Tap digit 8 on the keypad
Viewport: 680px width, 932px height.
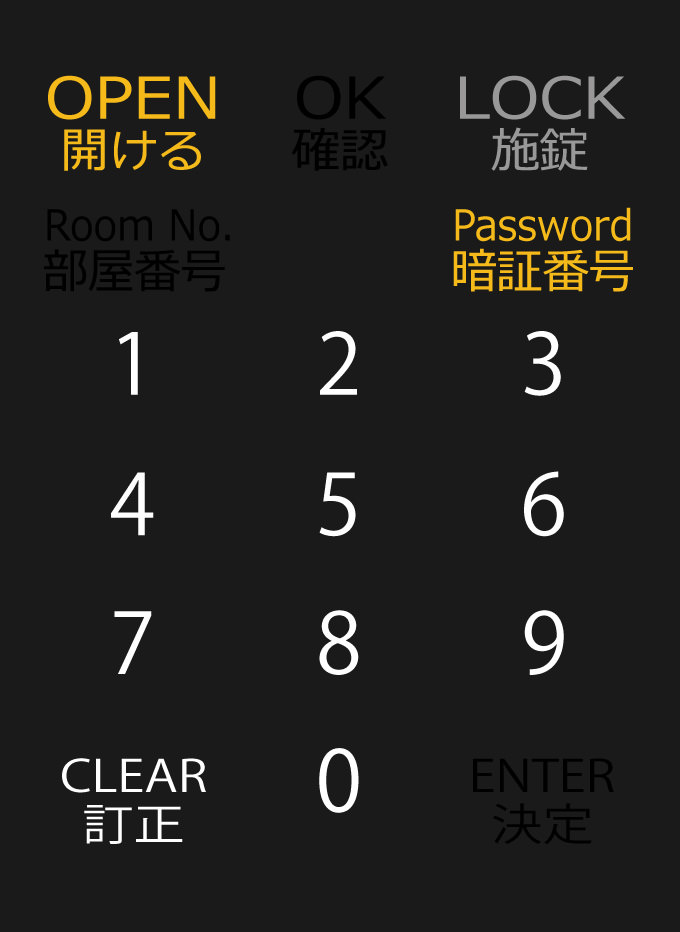click(339, 644)
